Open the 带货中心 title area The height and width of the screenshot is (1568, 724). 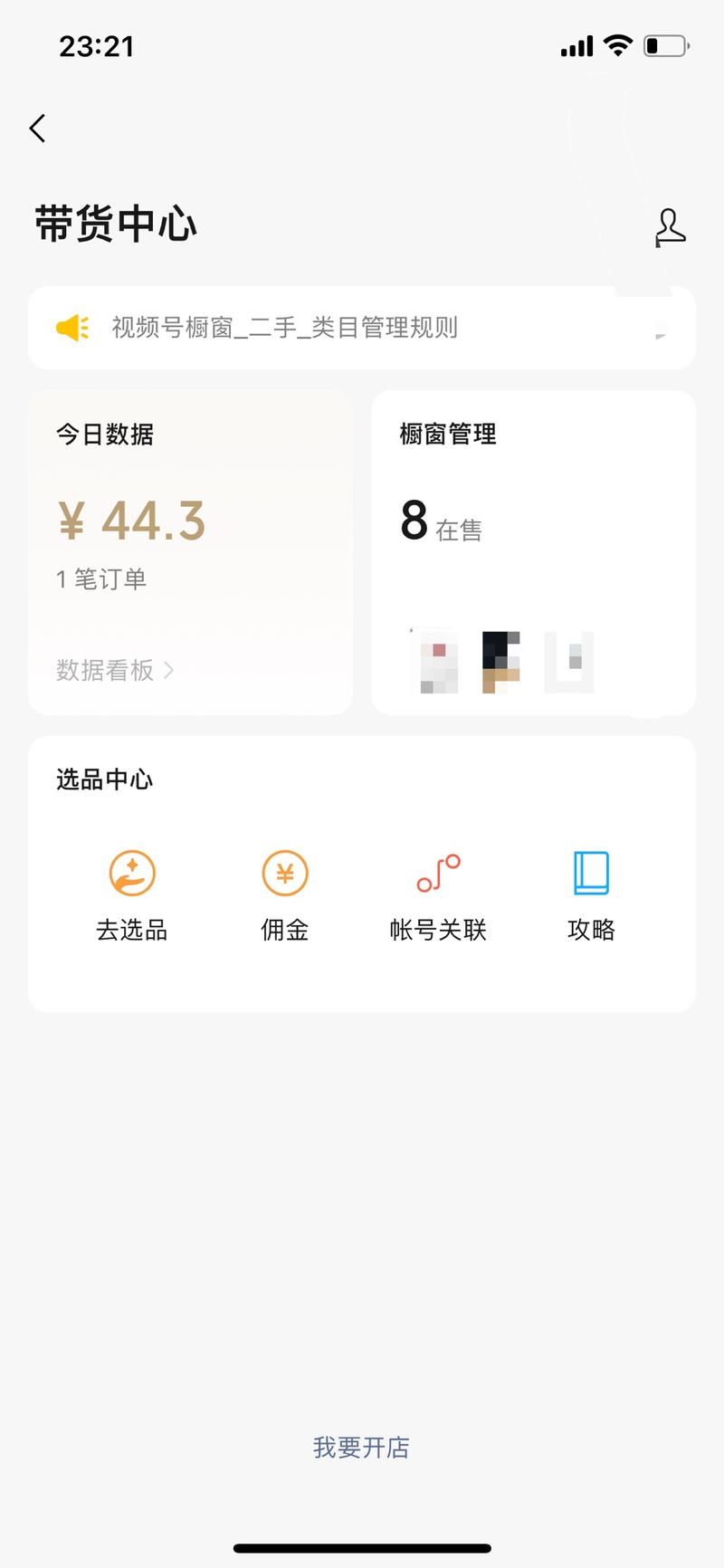[x=114, y=225]
